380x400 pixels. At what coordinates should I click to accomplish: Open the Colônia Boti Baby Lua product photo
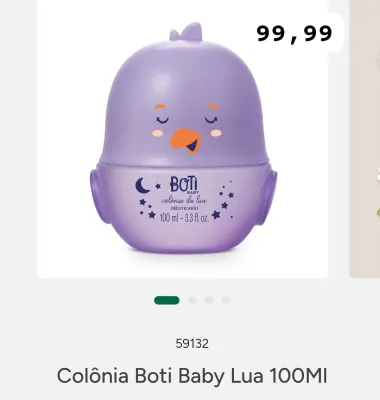pyautogui.click(x=182, y=139)
